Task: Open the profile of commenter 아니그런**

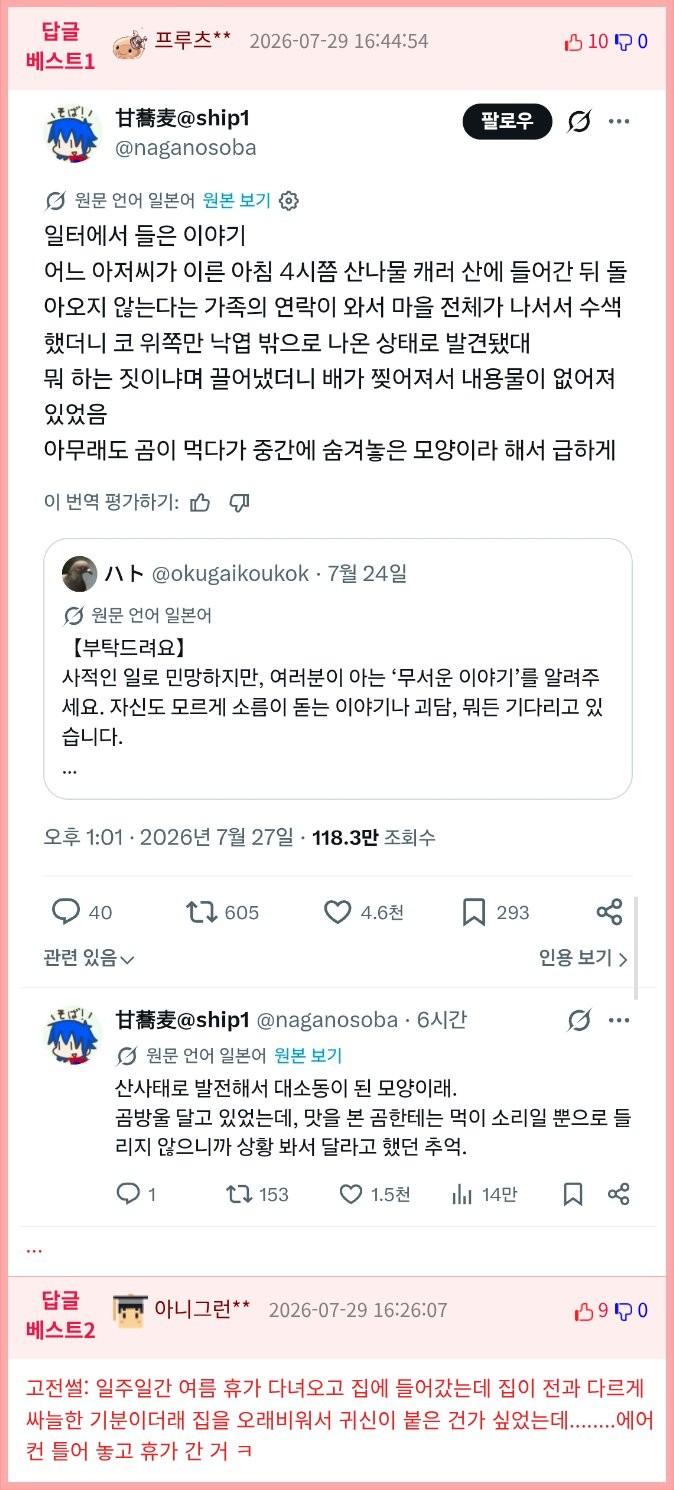Action: click(202, 1309)
